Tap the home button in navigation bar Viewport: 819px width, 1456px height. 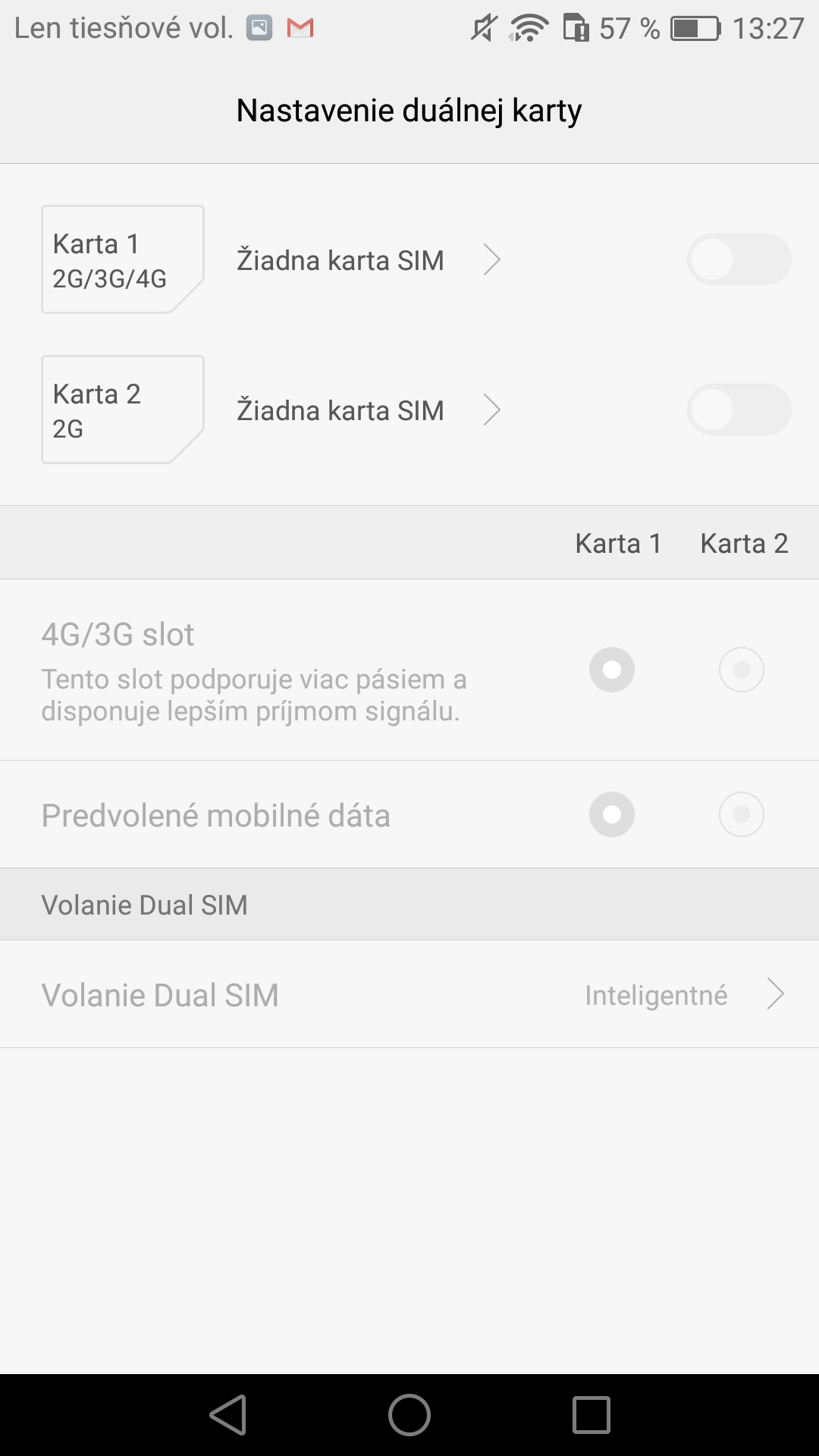409,1415
